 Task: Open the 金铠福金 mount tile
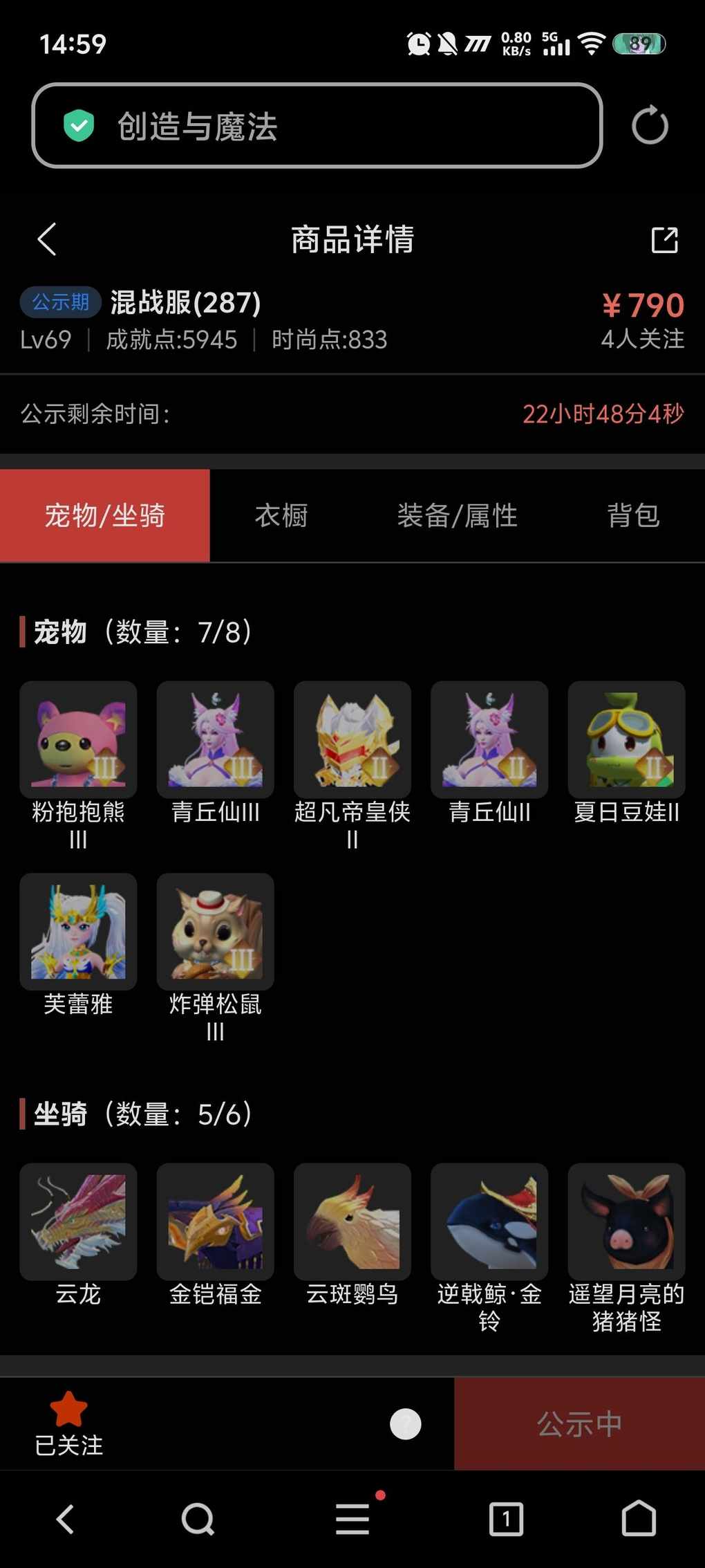215,1221
